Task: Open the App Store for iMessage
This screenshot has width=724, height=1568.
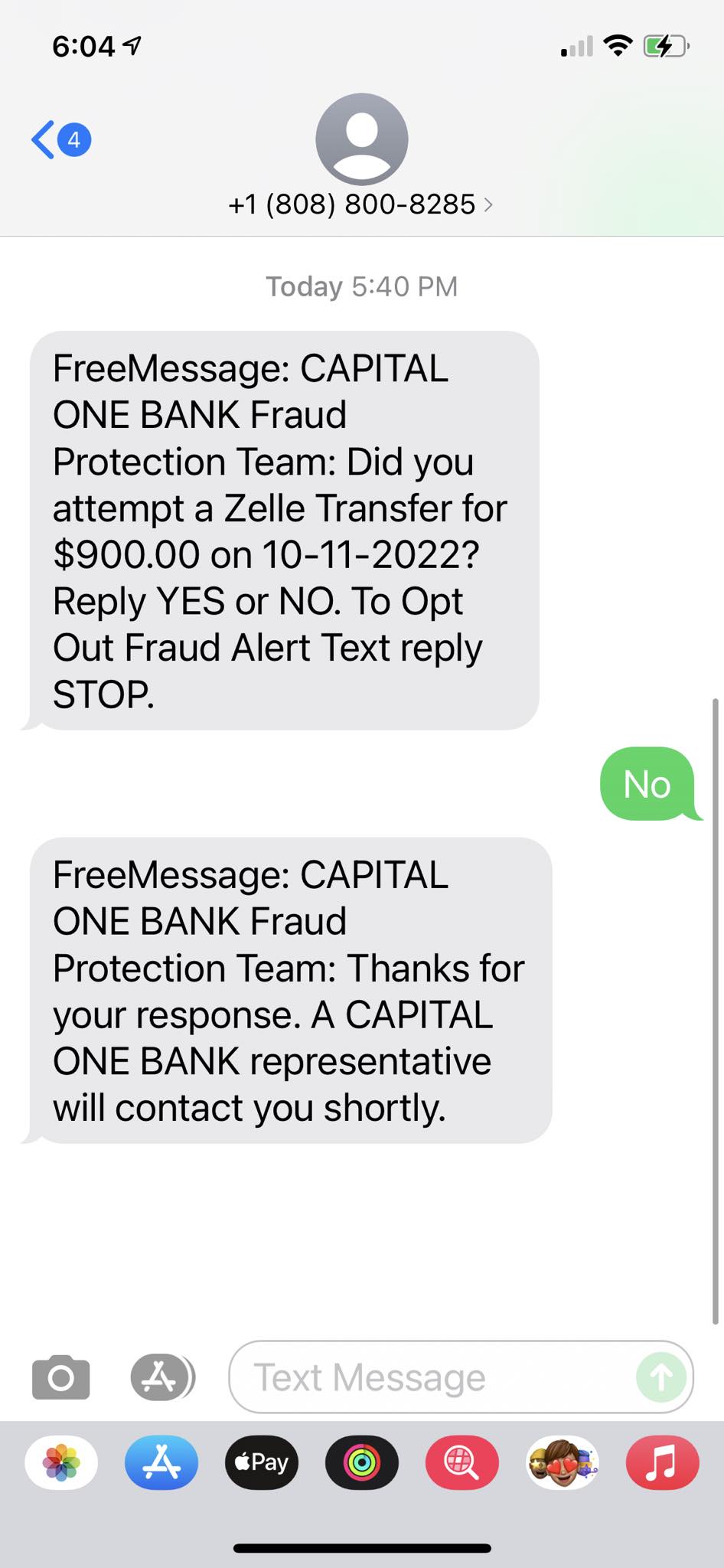Action: pyautogui.click(x=161, y=1462)
